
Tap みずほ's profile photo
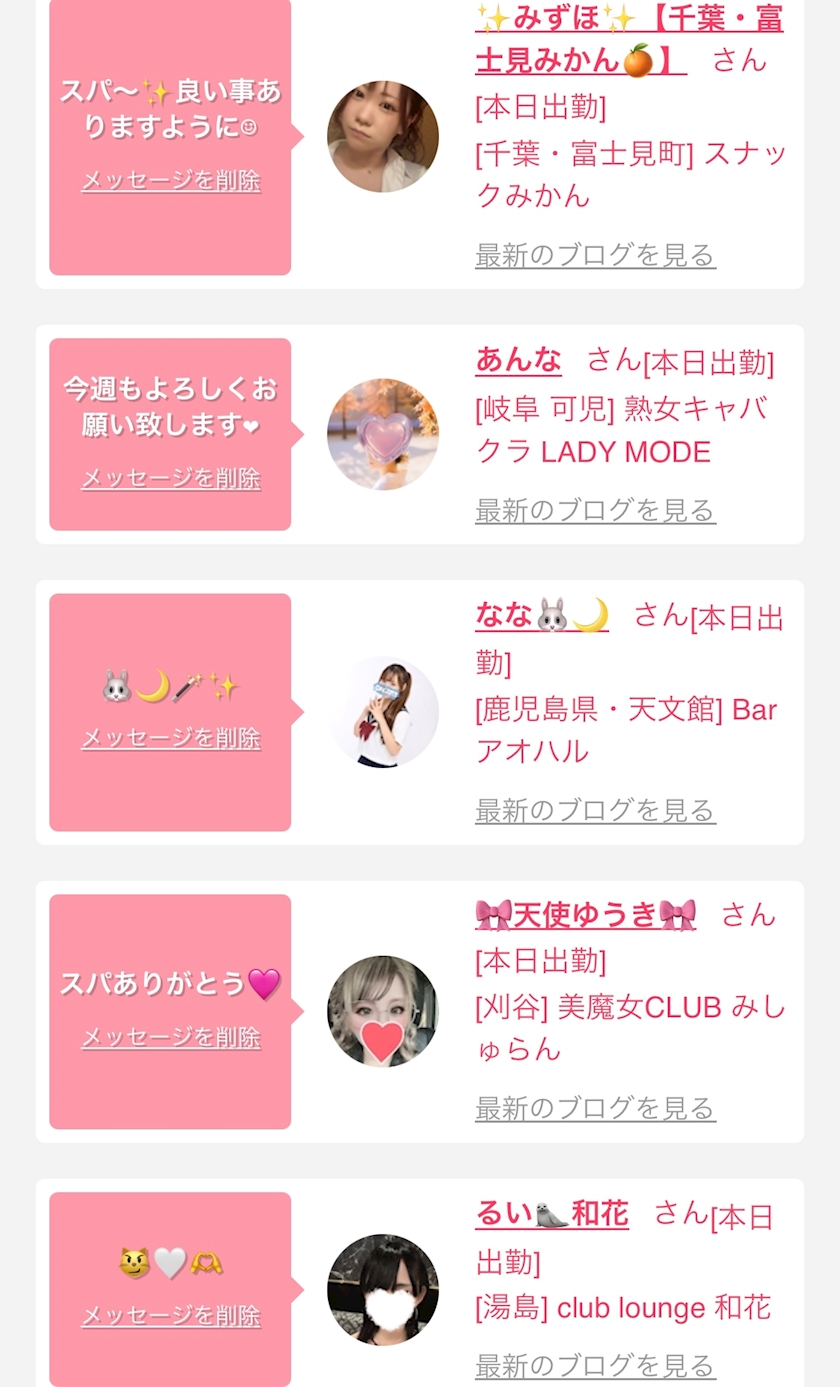click(383, 137)
